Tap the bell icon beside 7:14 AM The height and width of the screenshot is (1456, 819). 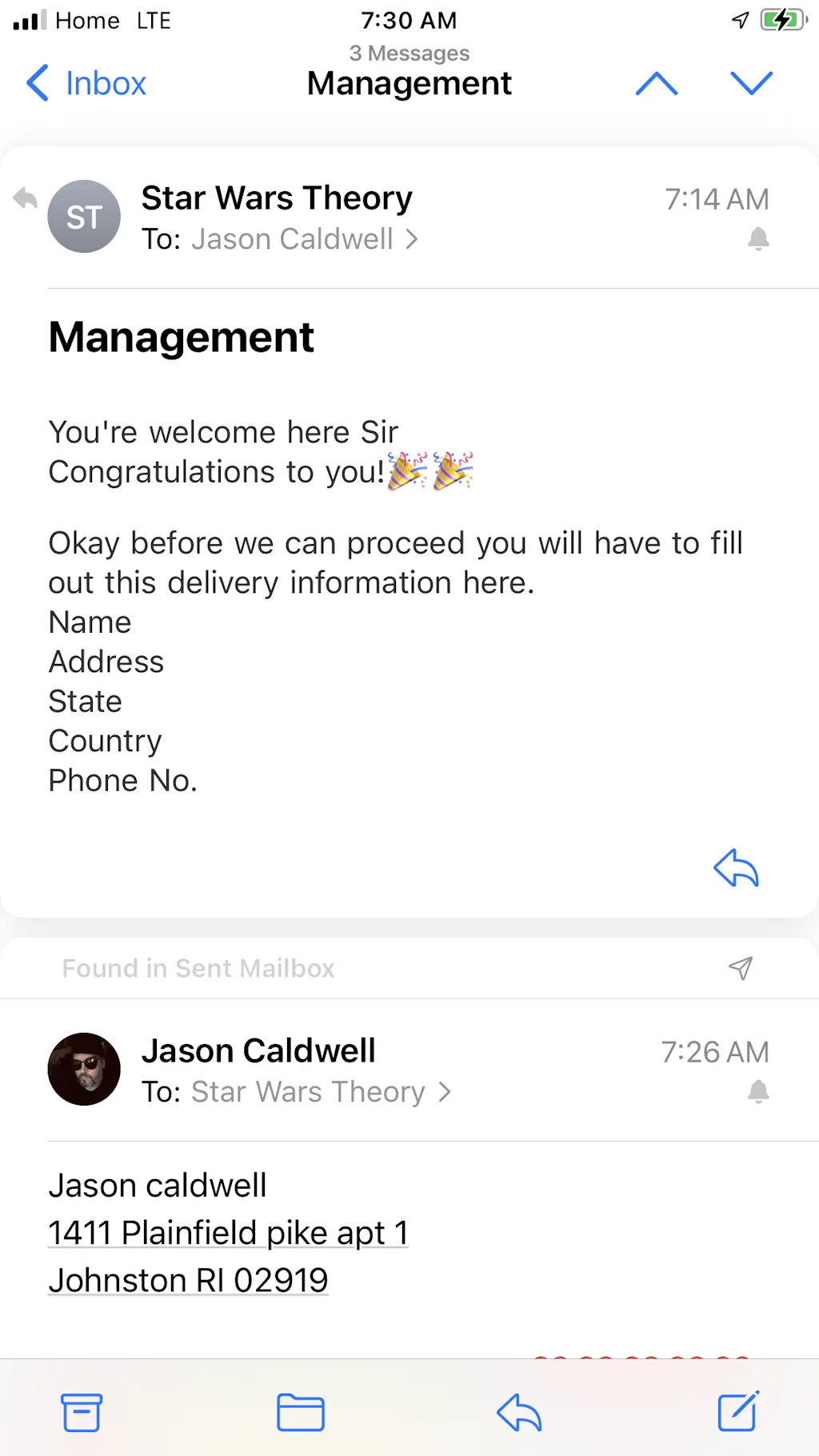(x=758, y=238)
